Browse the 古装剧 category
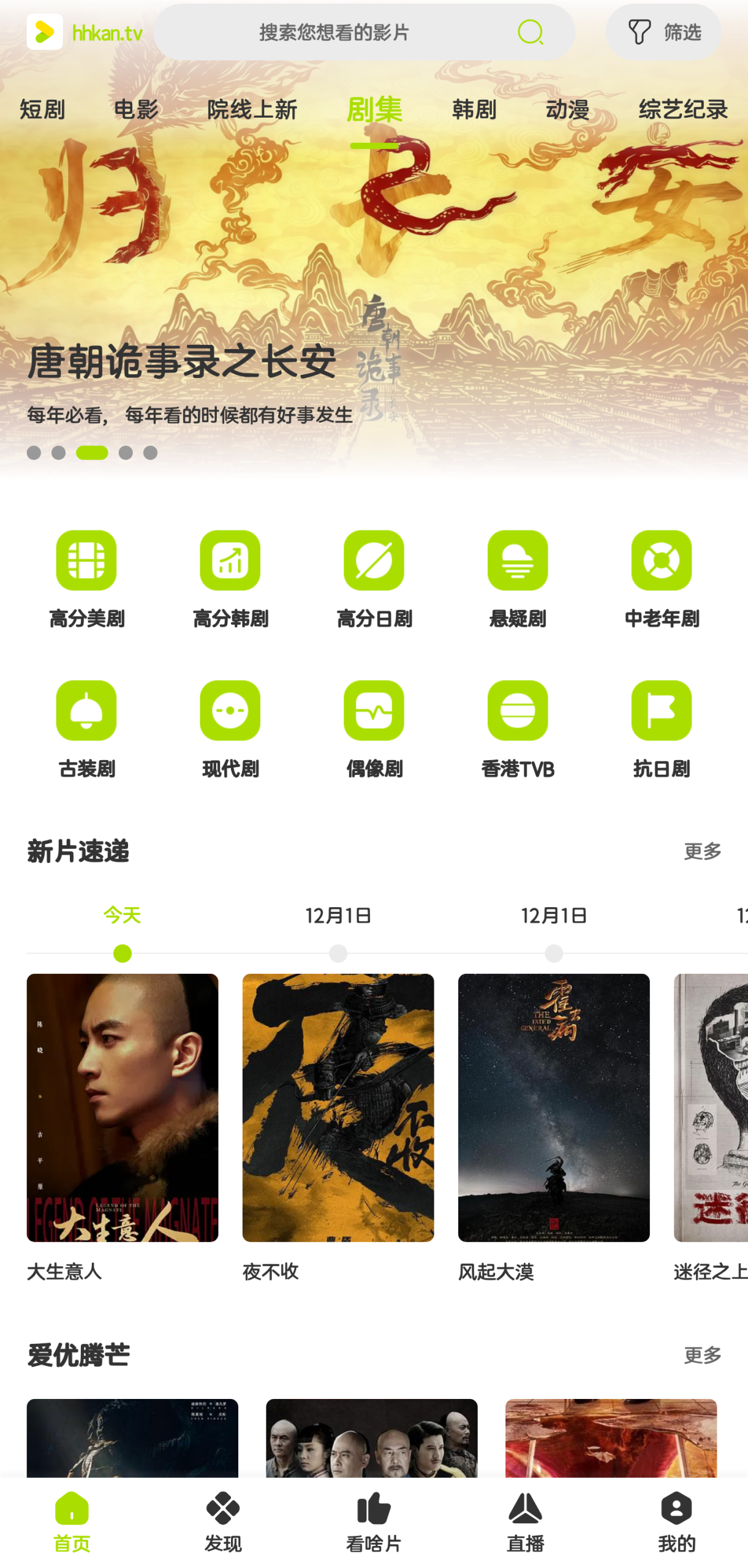Screen dimensions: 748x1568 86,726
